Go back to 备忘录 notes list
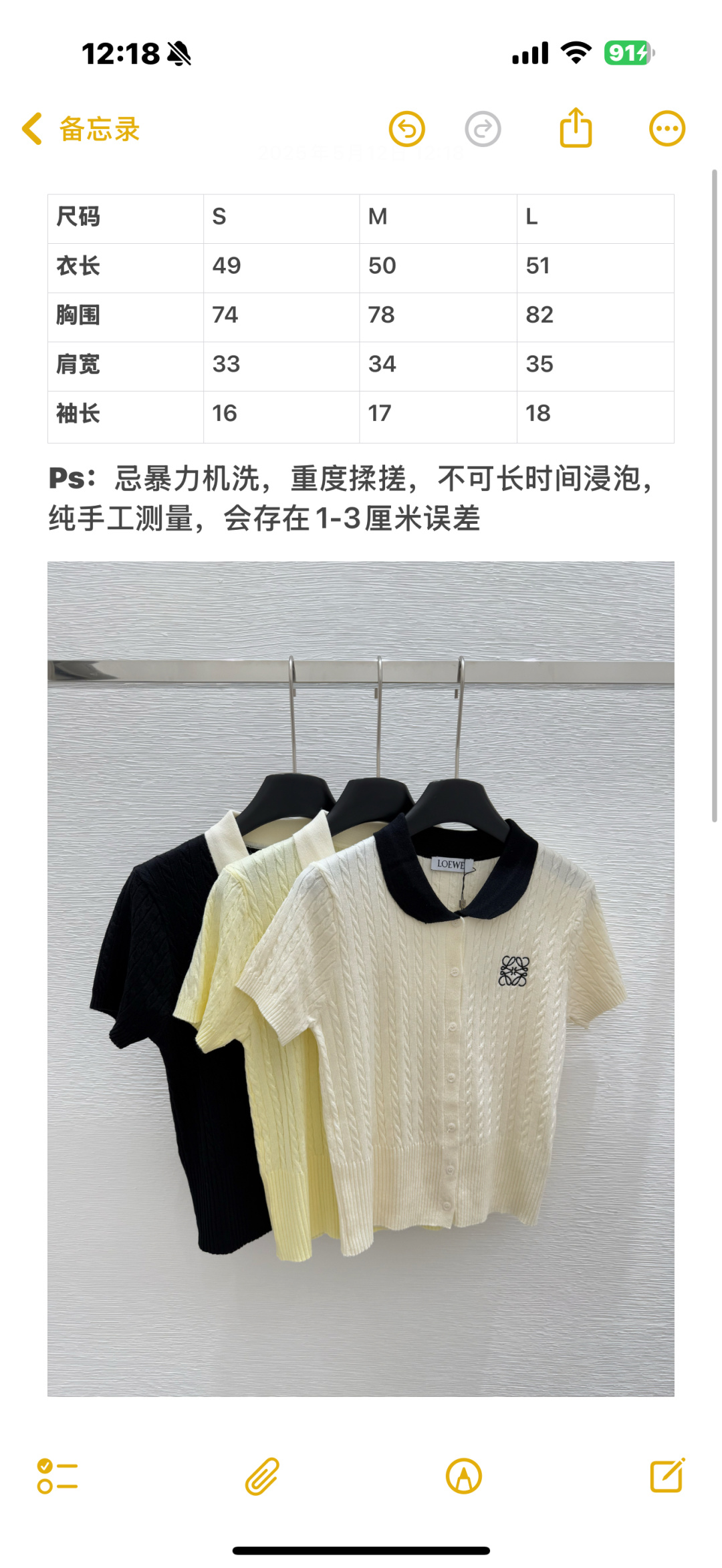The height and width of the screenshot is (1568, 722). (80, 129)
